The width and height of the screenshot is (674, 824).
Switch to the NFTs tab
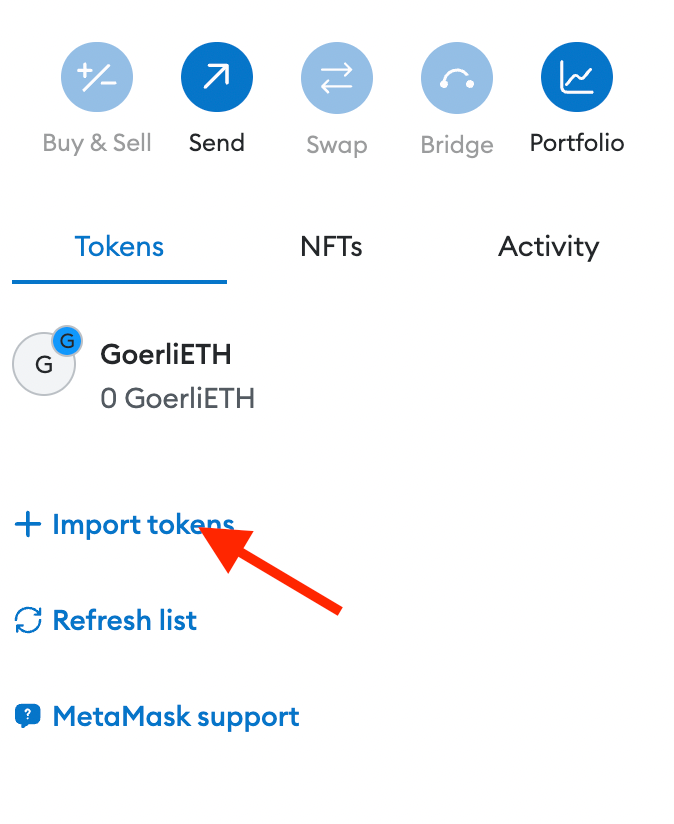(331, 247)
